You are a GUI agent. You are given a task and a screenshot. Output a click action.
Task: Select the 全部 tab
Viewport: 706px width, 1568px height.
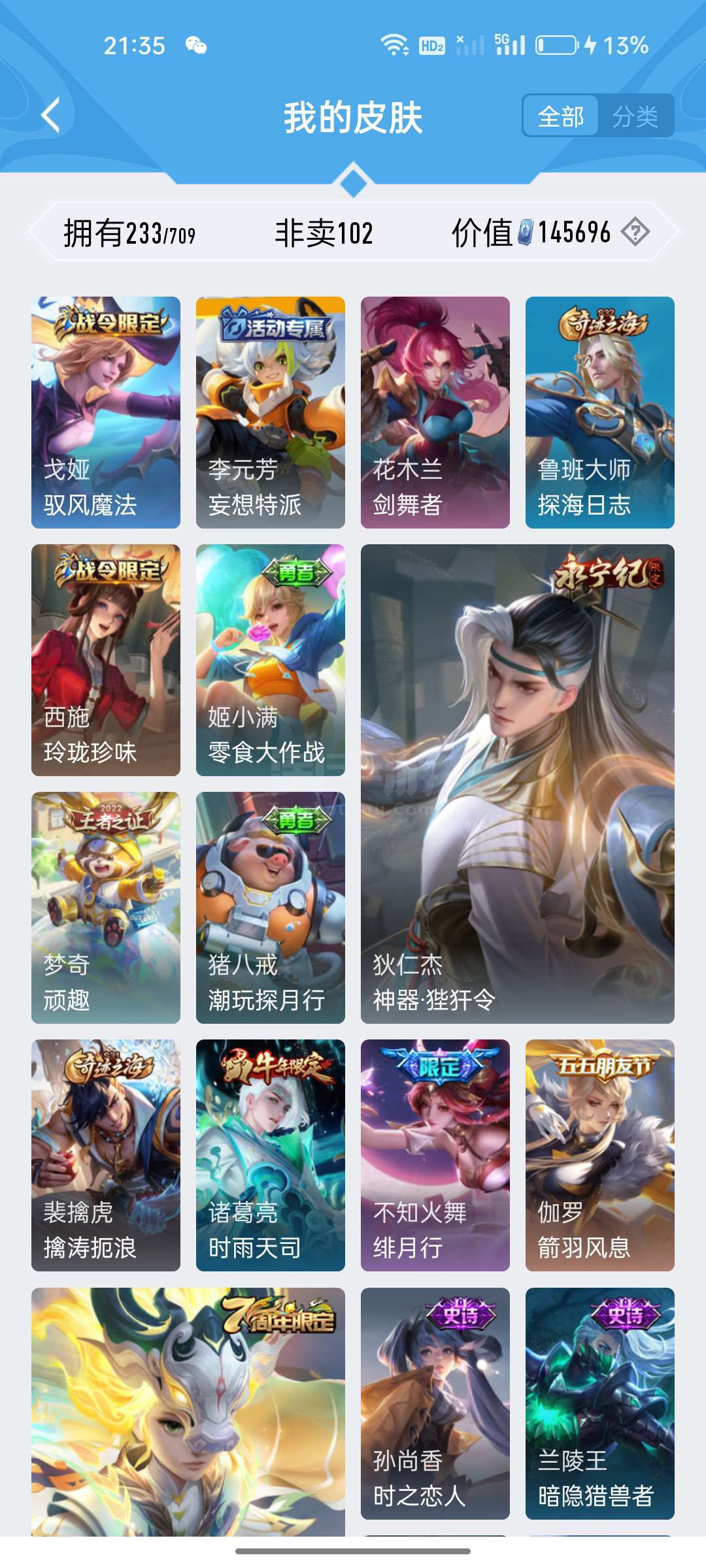point(561,117)
